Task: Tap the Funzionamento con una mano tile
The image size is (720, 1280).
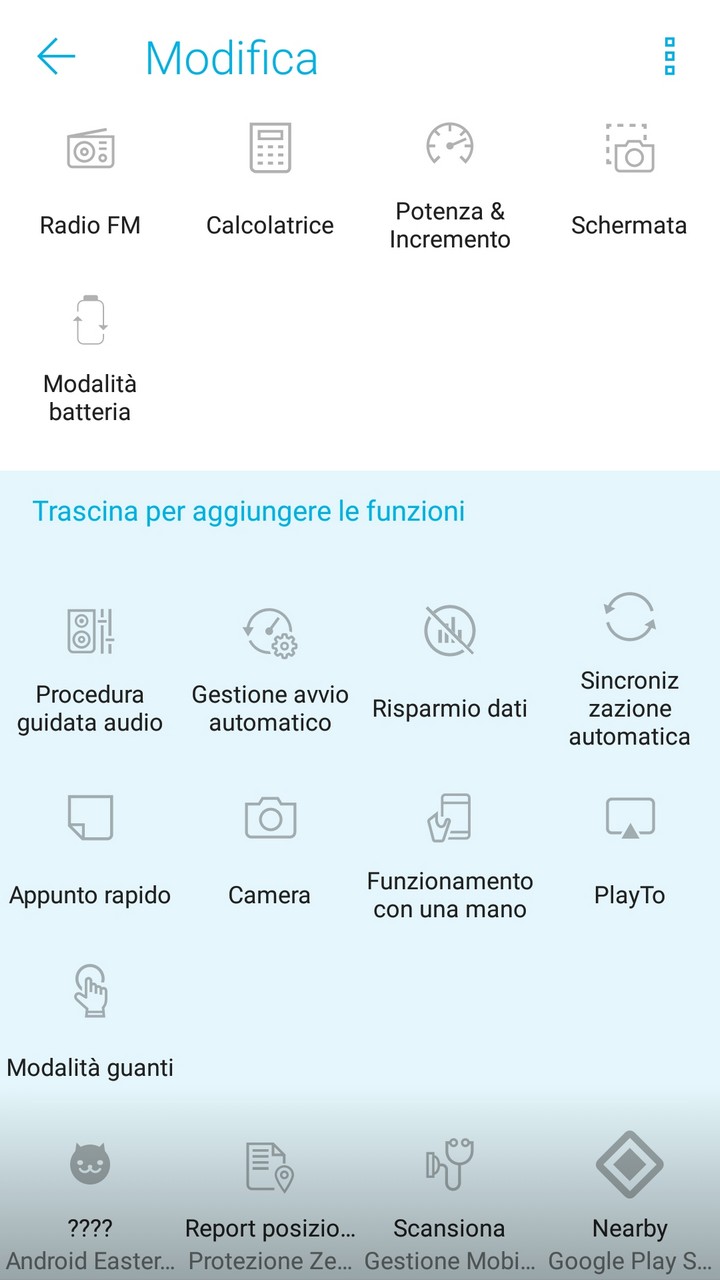Action: point(450,856)
